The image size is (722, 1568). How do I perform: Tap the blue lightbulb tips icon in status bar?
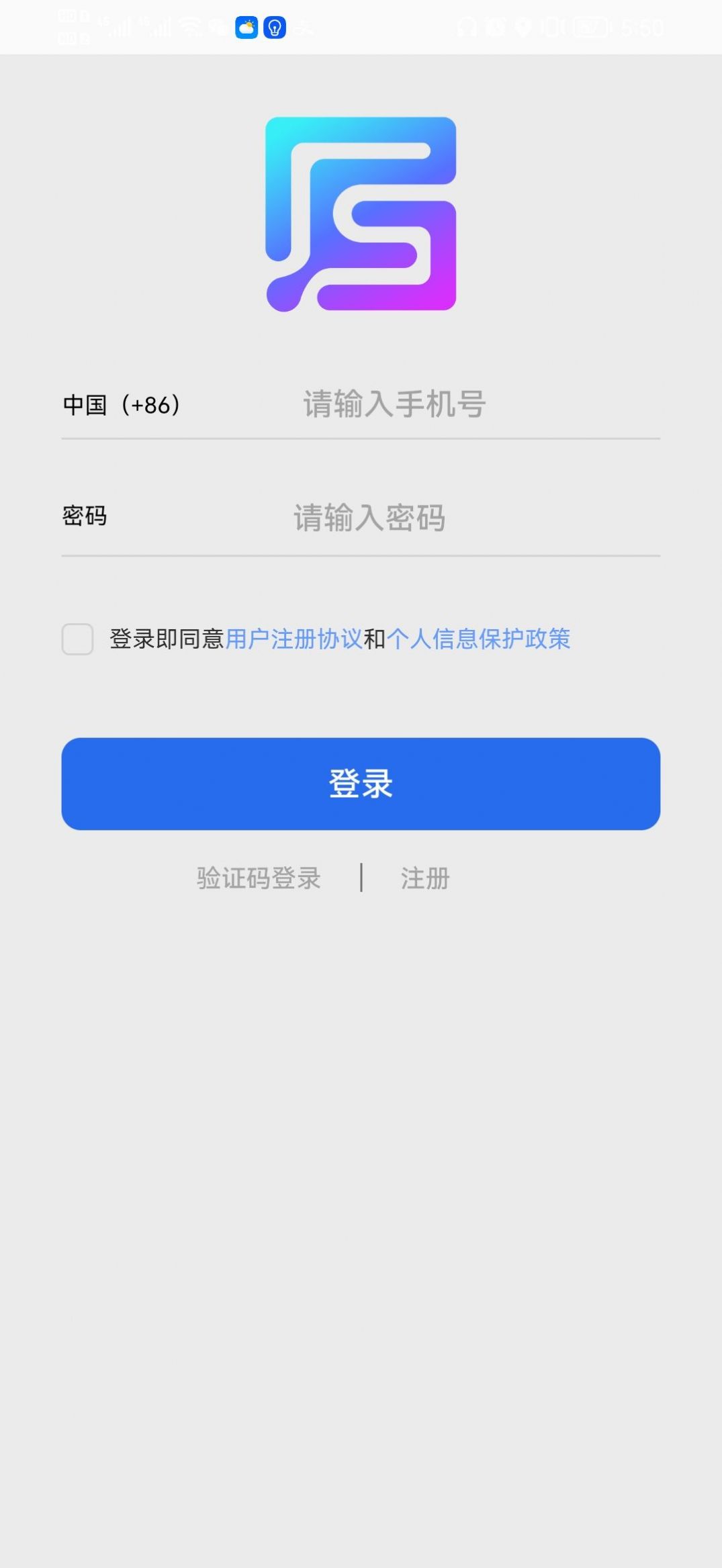click(274, 27)
